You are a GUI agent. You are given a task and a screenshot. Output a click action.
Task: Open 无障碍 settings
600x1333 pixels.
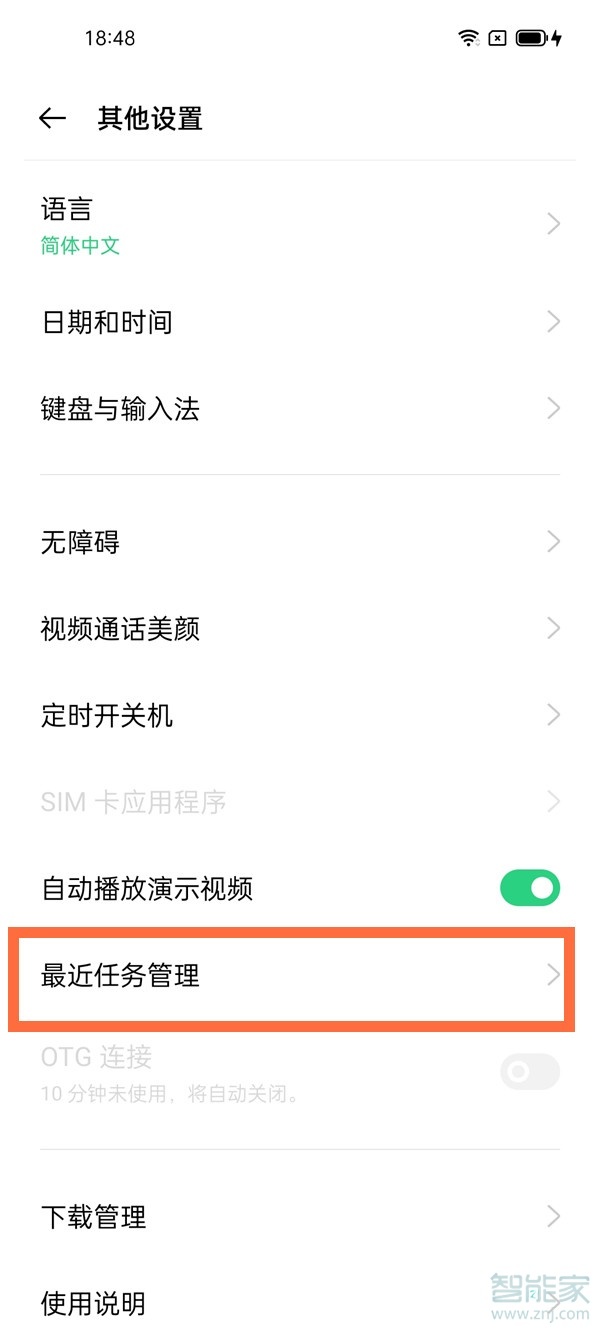(300, 542)
